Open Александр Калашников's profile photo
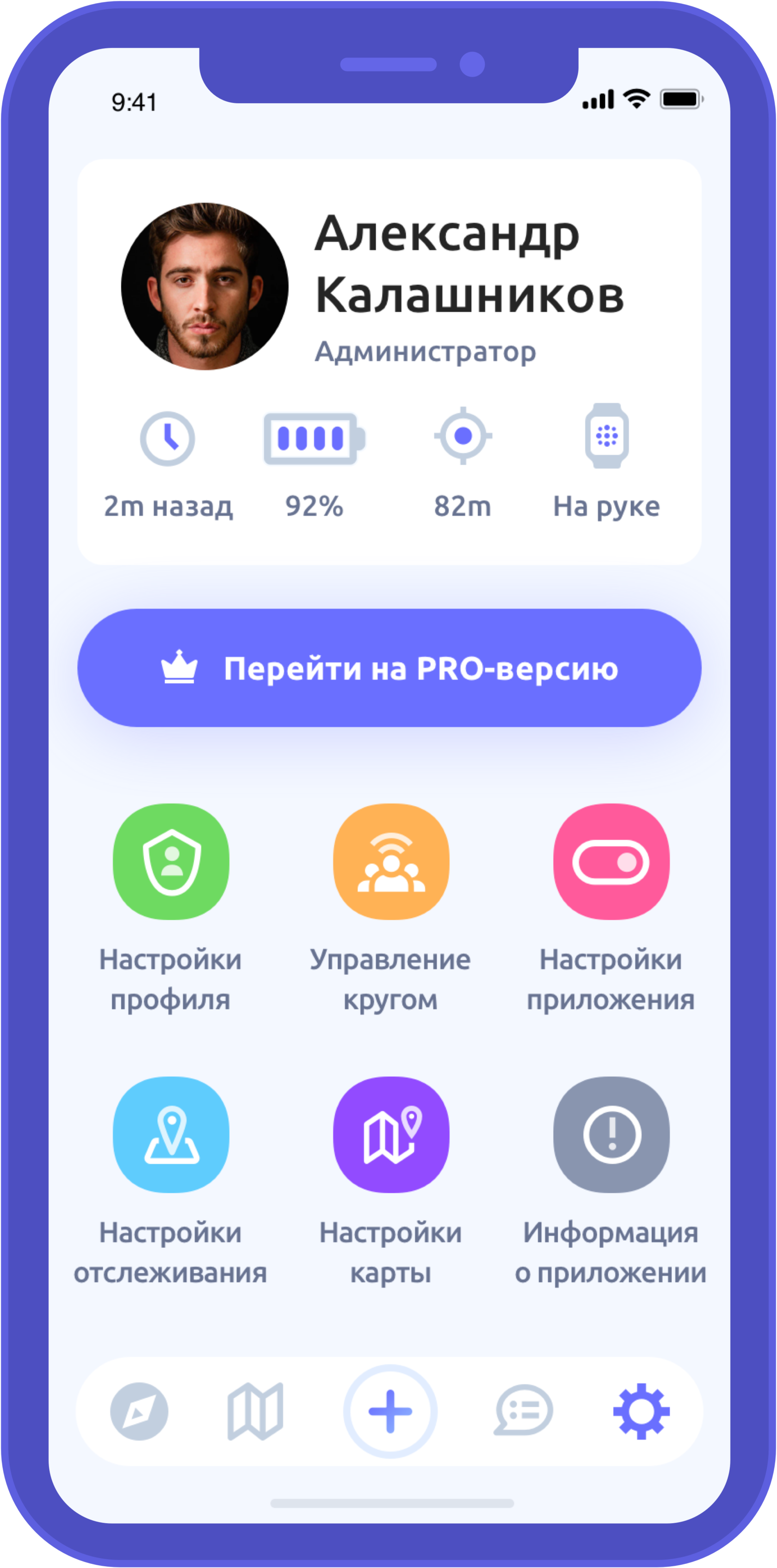Image resolution: width=777 pixels, height=1568 pixels. [x=204, y=286]
